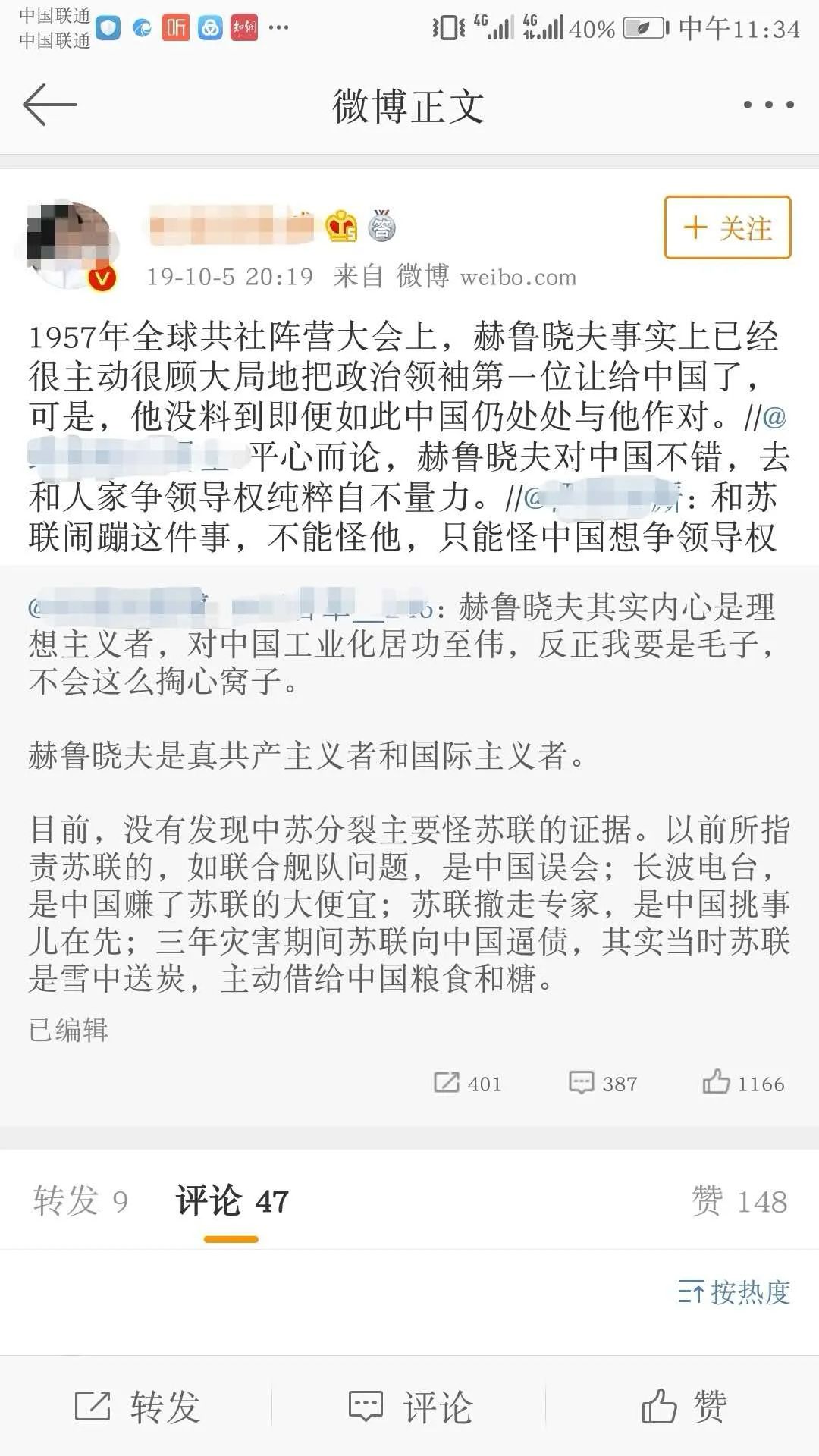The height and width of the screenshot is (1456, 819).
Task: Switch to the 赞 148 tab
Action: (x=739, y=1201)
